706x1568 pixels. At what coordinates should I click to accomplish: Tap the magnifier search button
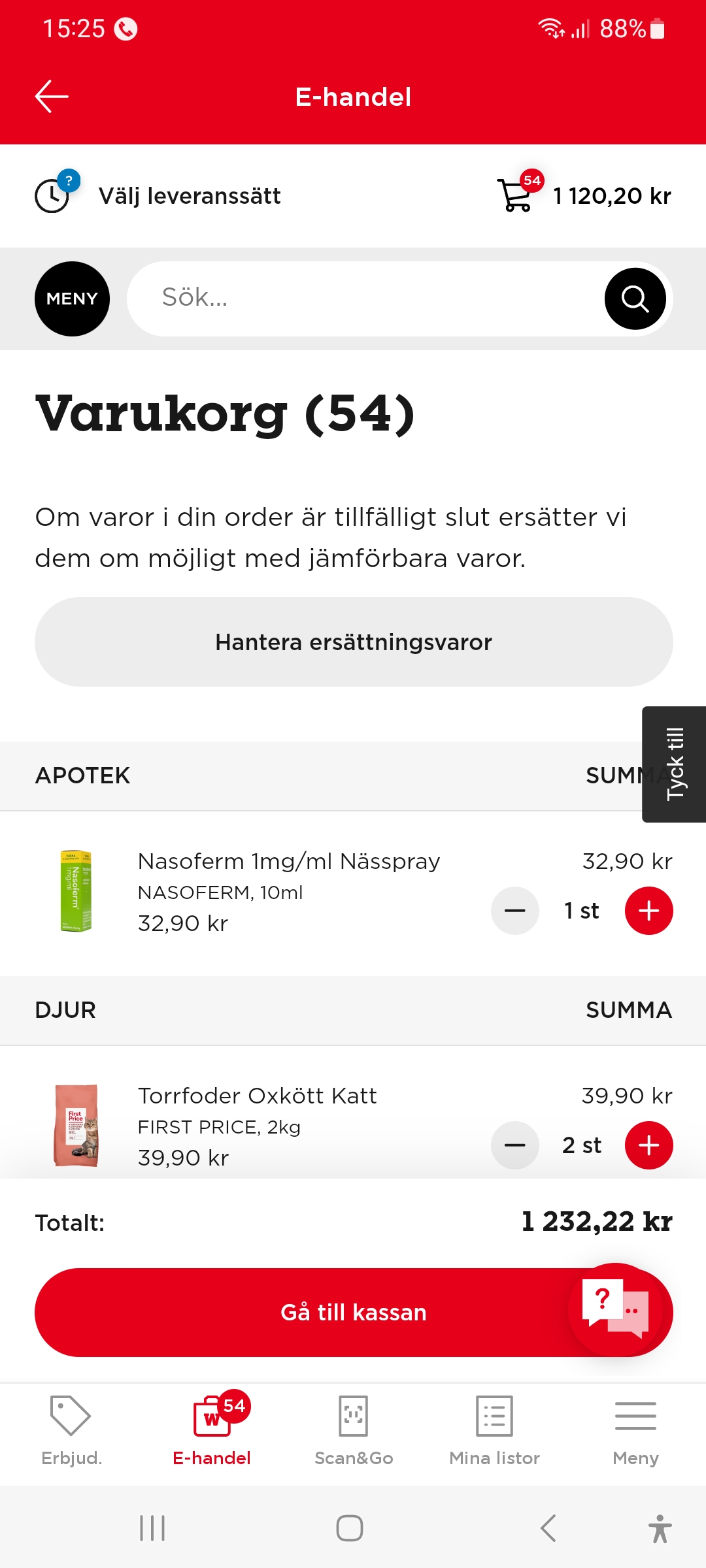(635, 299)
